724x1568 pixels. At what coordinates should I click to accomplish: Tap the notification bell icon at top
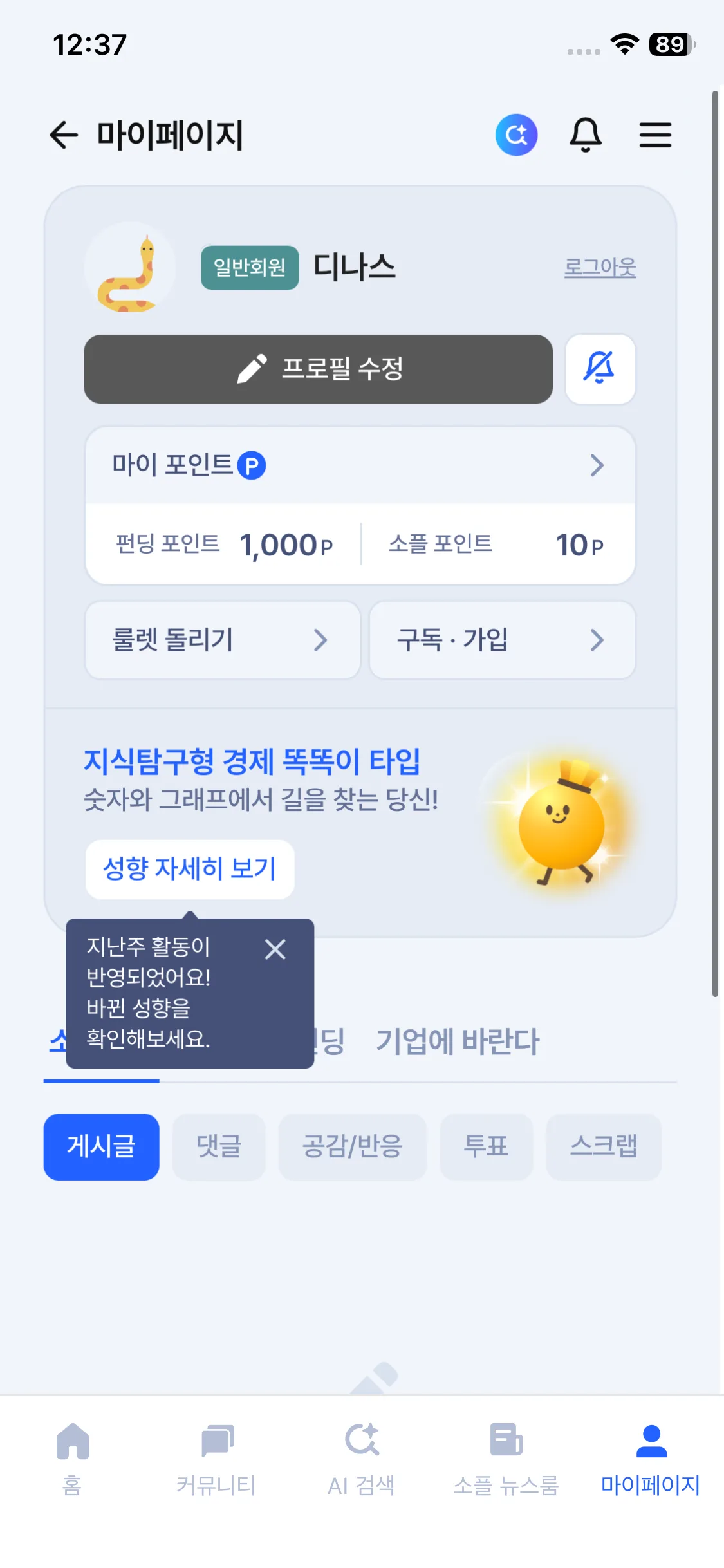(x=586, y=135)
